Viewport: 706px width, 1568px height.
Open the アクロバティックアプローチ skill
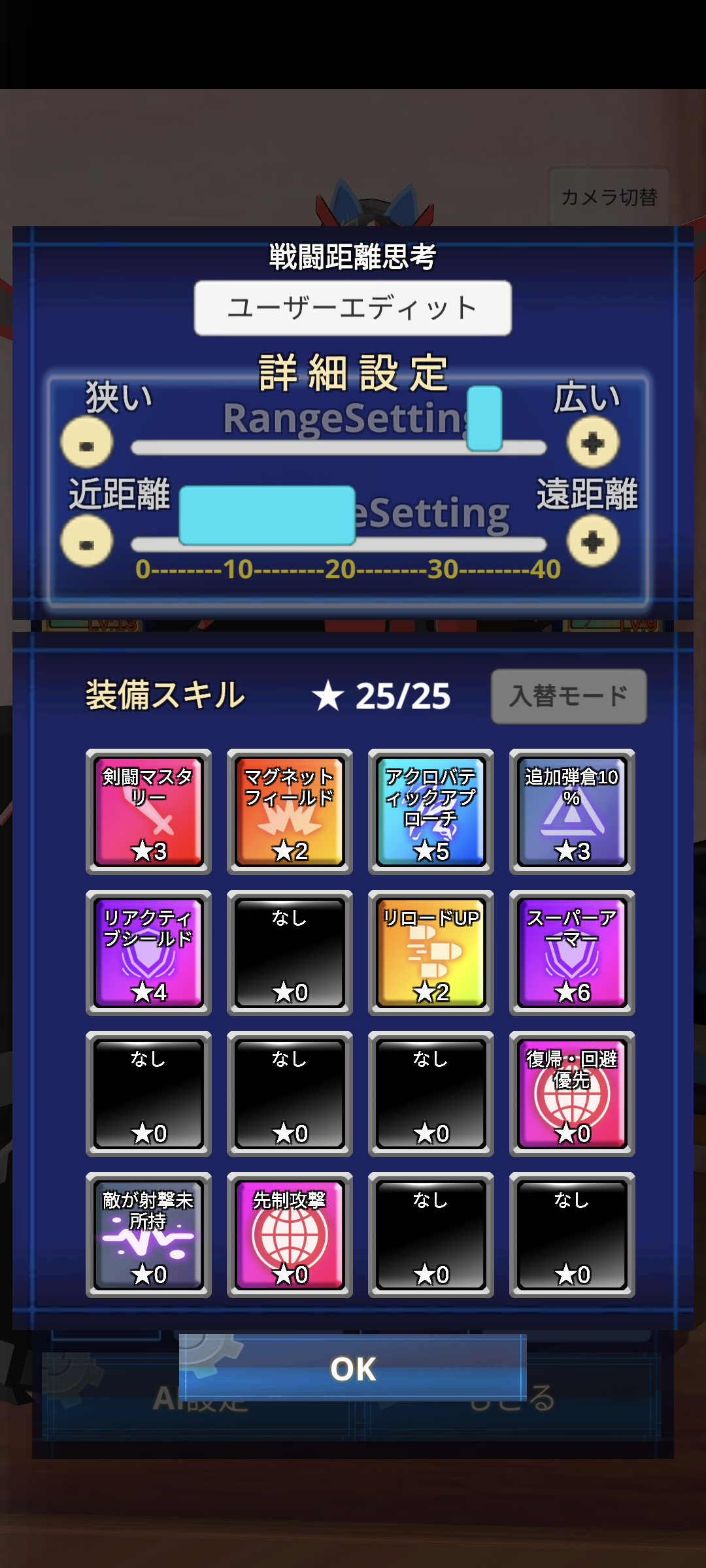click(x=431, y=811)
